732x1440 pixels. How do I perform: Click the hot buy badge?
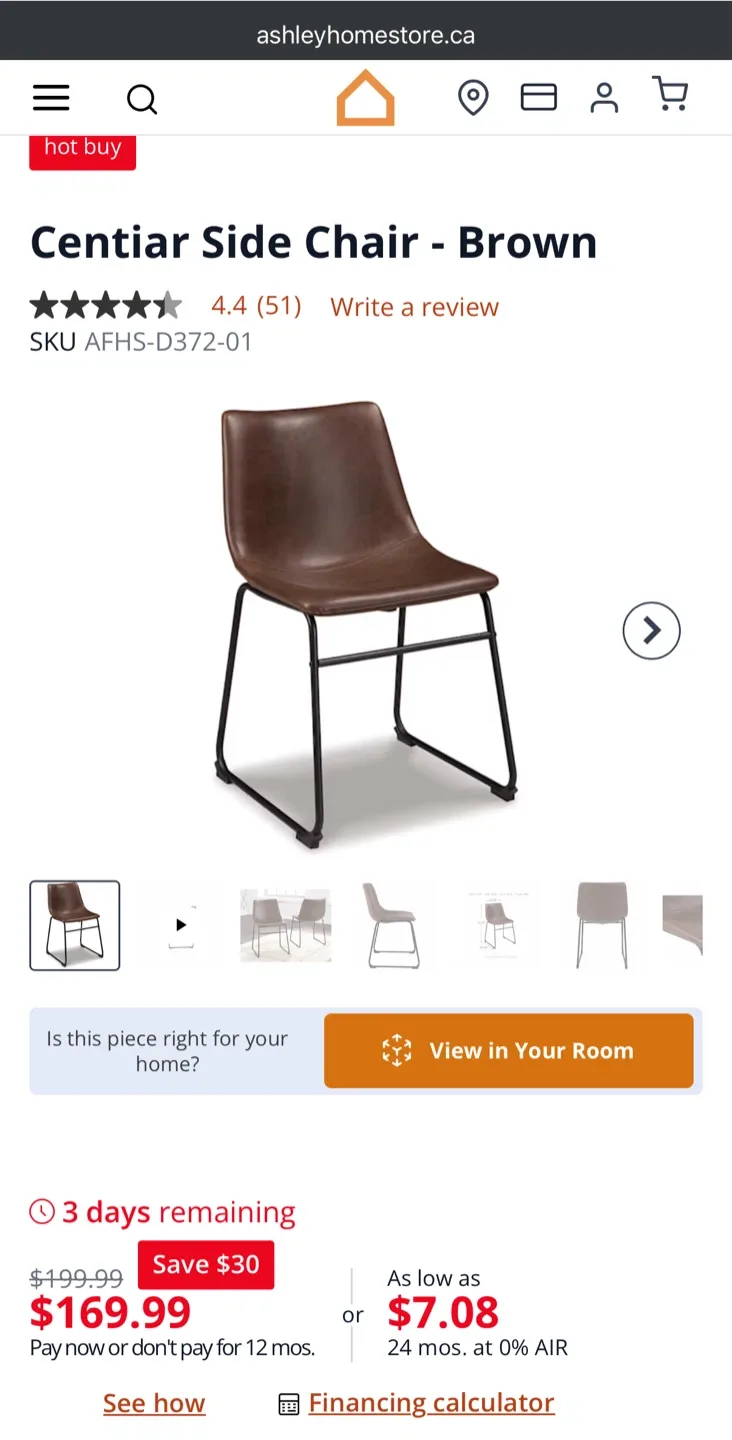82,147
